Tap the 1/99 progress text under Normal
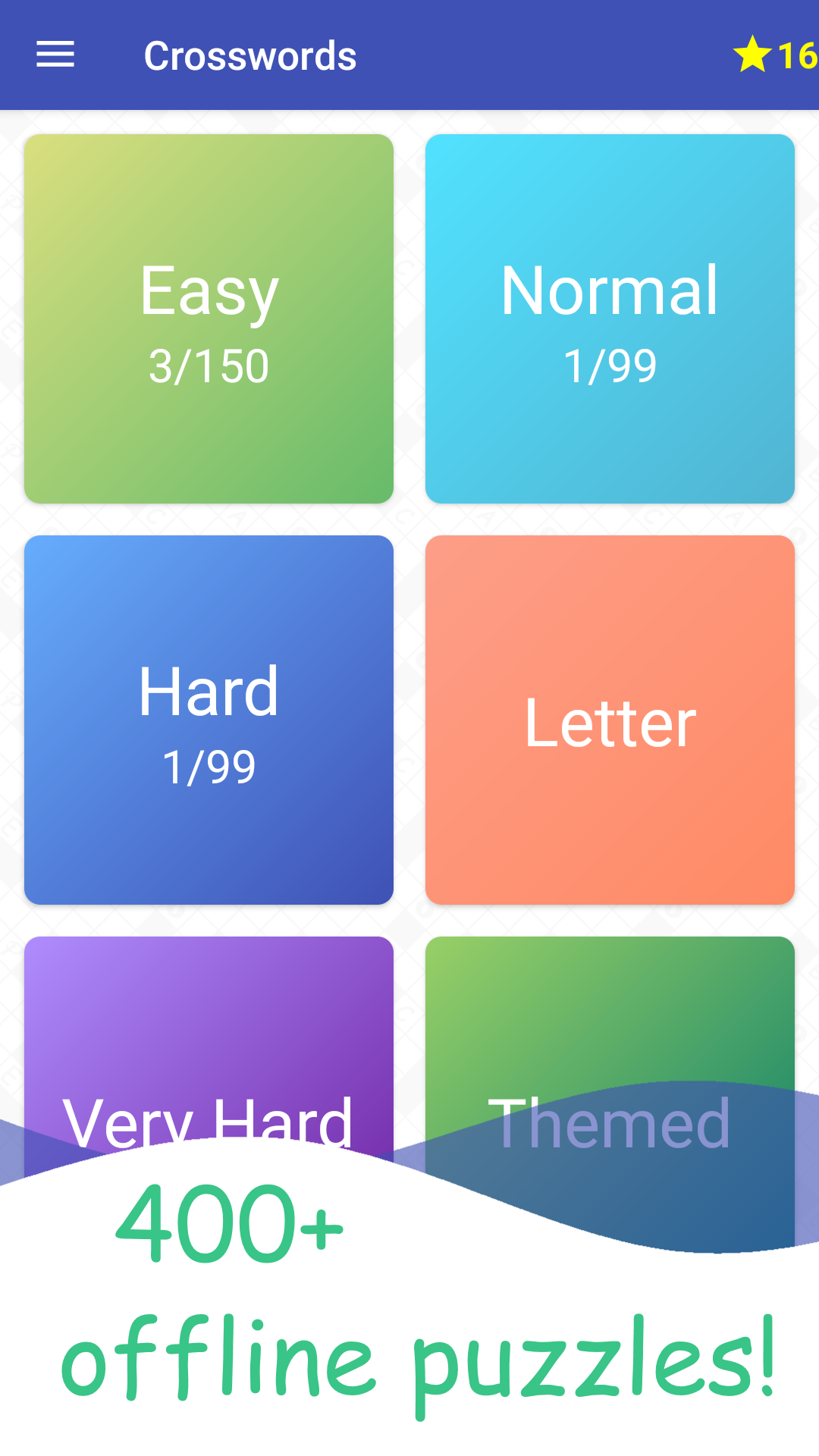 (610, 366)
